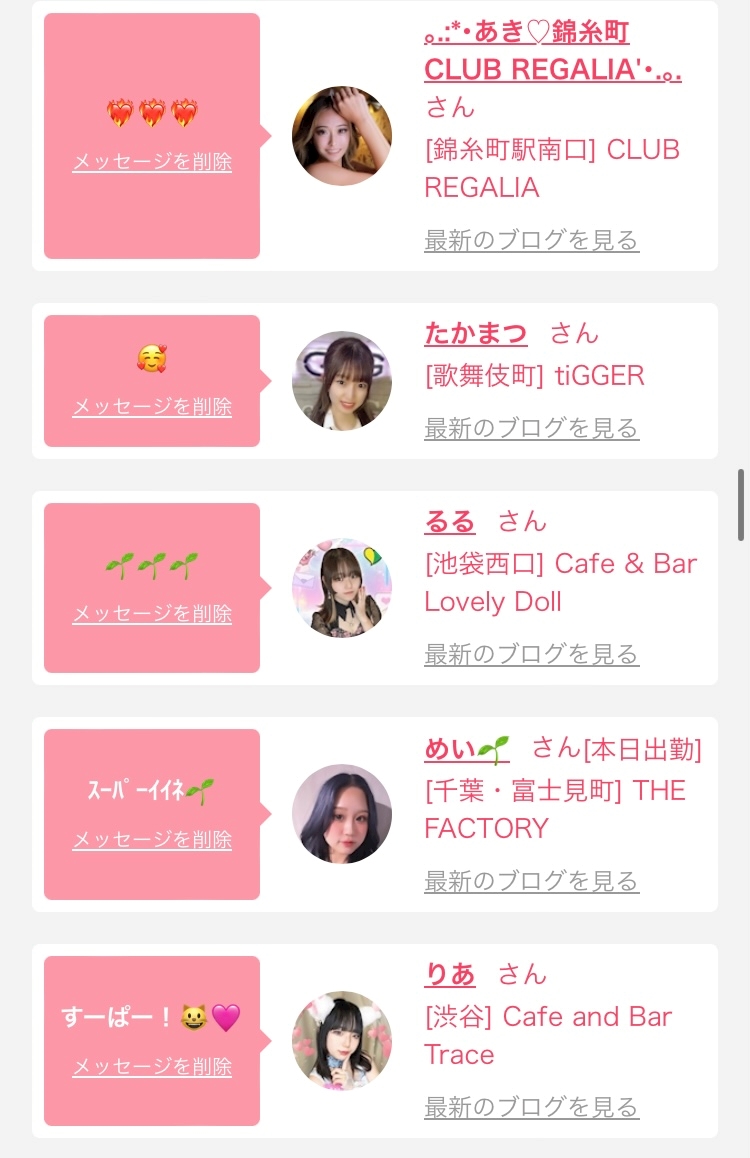Screen dimensions: 750x1158
Task: Delete the スーパーイイネ message to めい
Action: coord(152,841)
